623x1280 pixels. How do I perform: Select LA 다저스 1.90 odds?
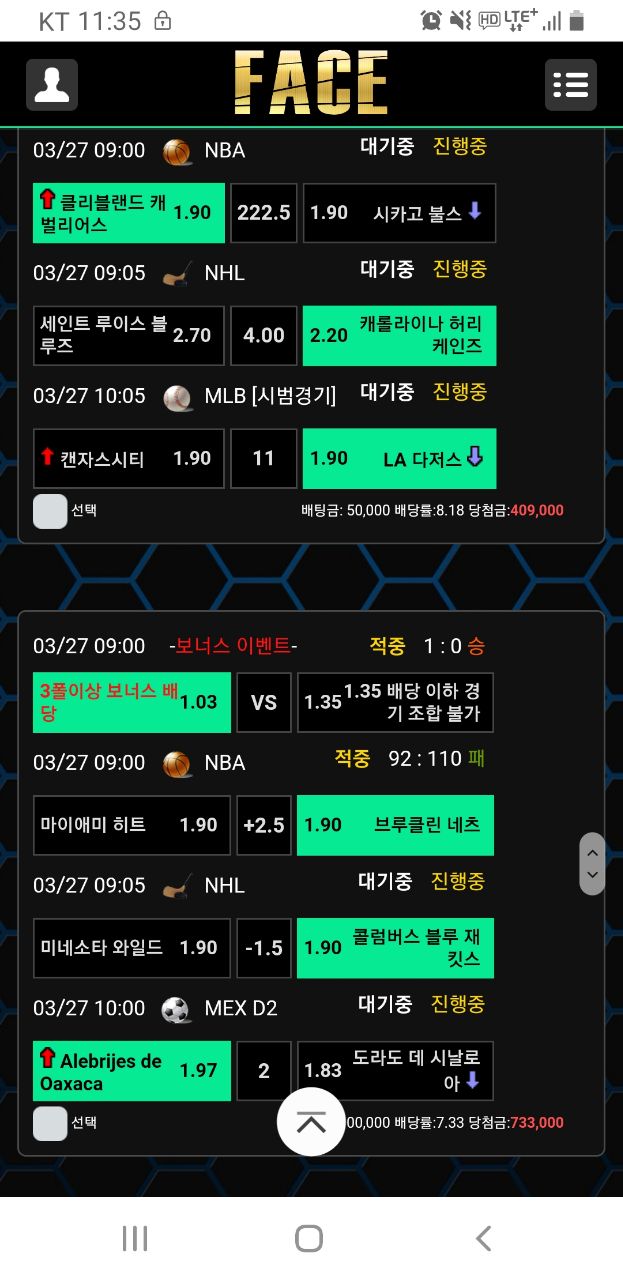(x=399, y=459)
